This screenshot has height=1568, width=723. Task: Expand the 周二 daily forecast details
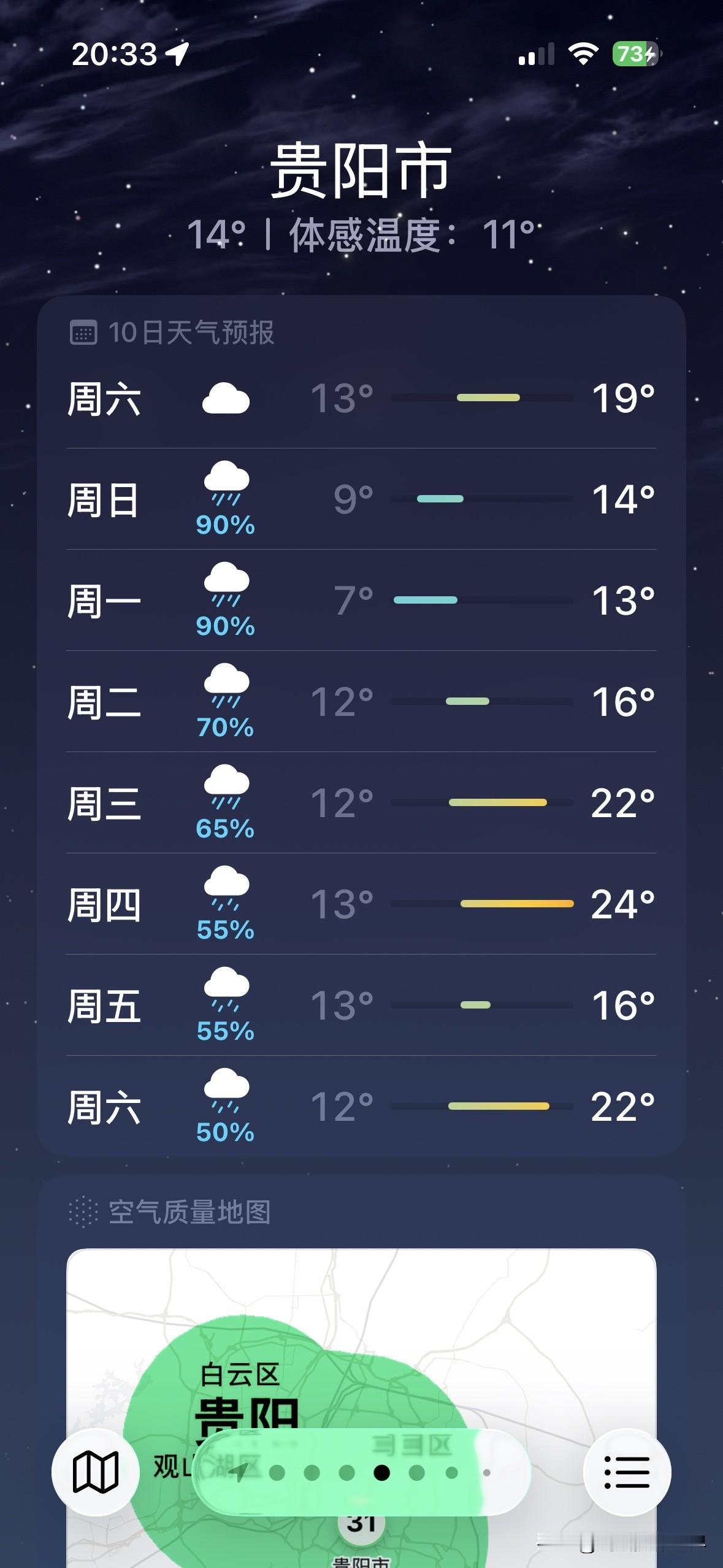click(361, 704)
